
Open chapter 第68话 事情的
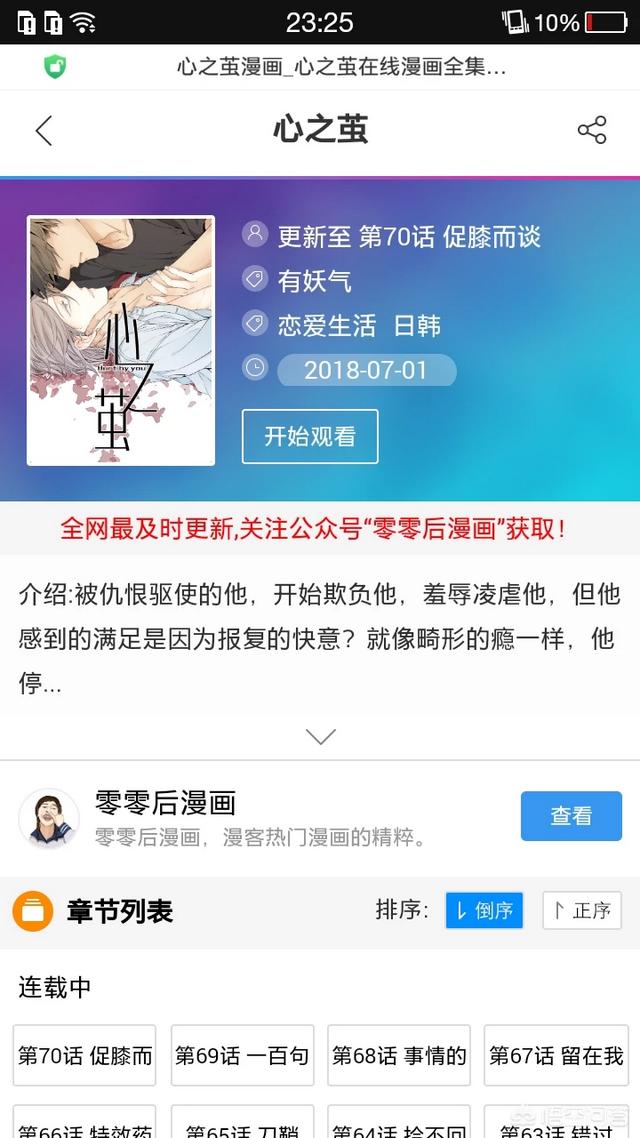[399, 1055]
